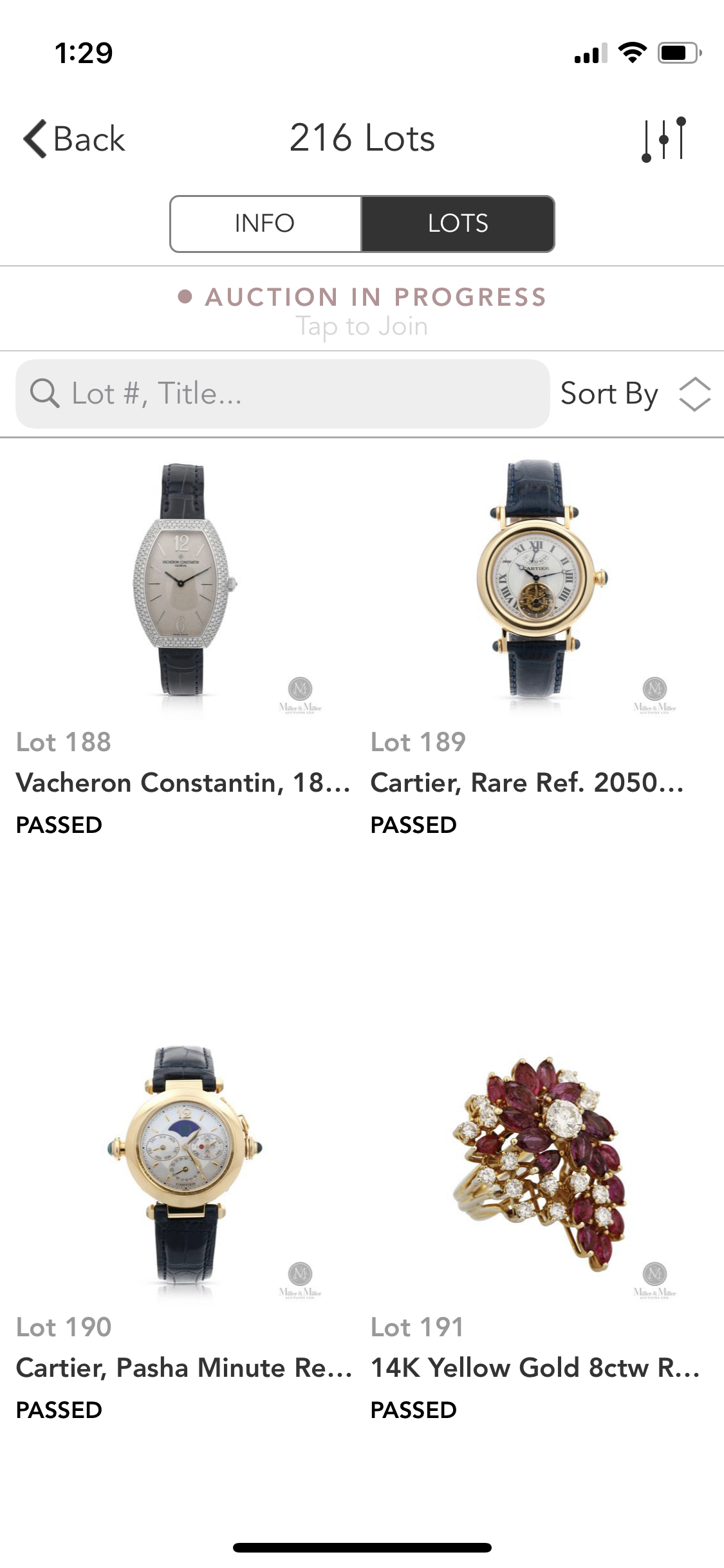
Task: Switch to the INFO tab
Action: click(x=265, y=223)
